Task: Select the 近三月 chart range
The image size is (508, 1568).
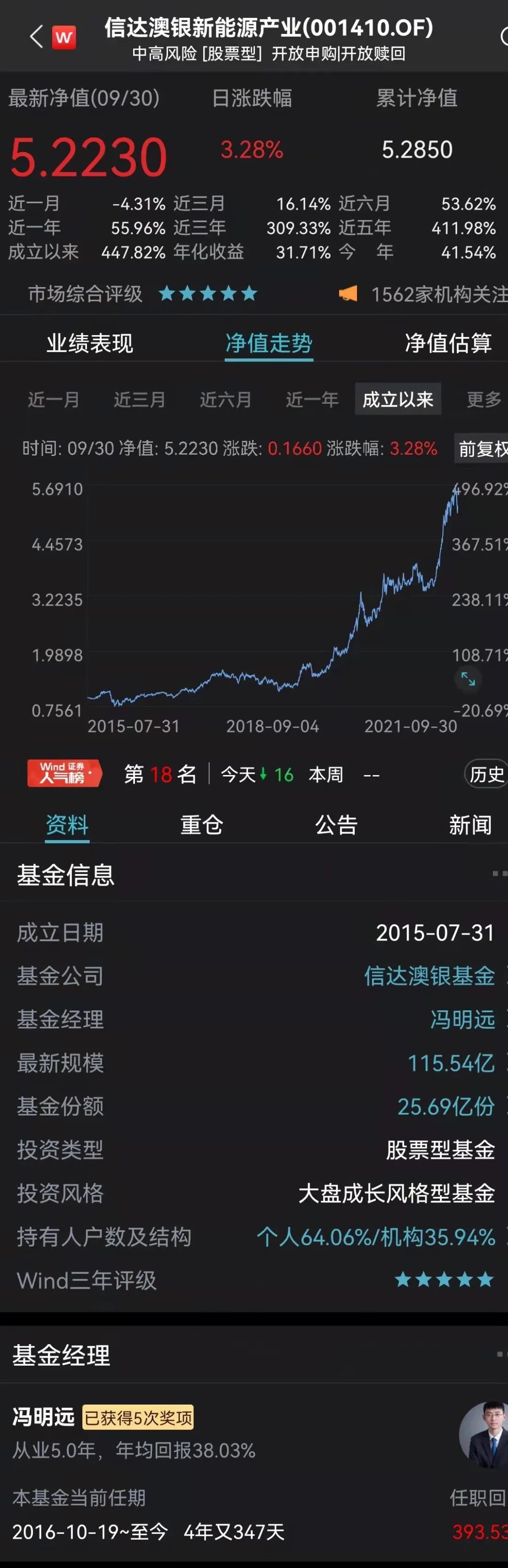Action: tap(139, 400)
